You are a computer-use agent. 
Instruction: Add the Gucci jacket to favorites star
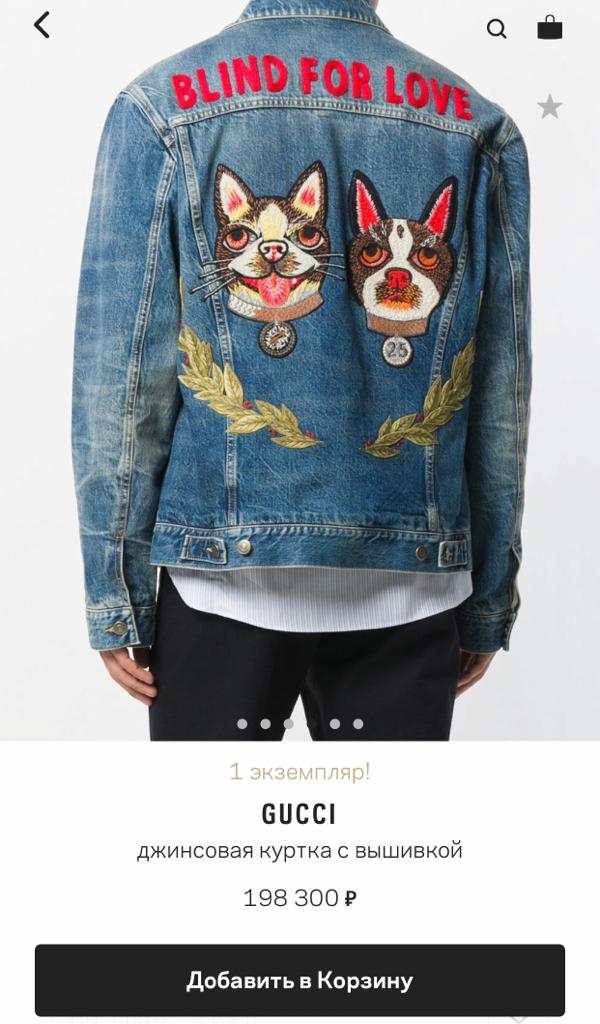[549, 106]
